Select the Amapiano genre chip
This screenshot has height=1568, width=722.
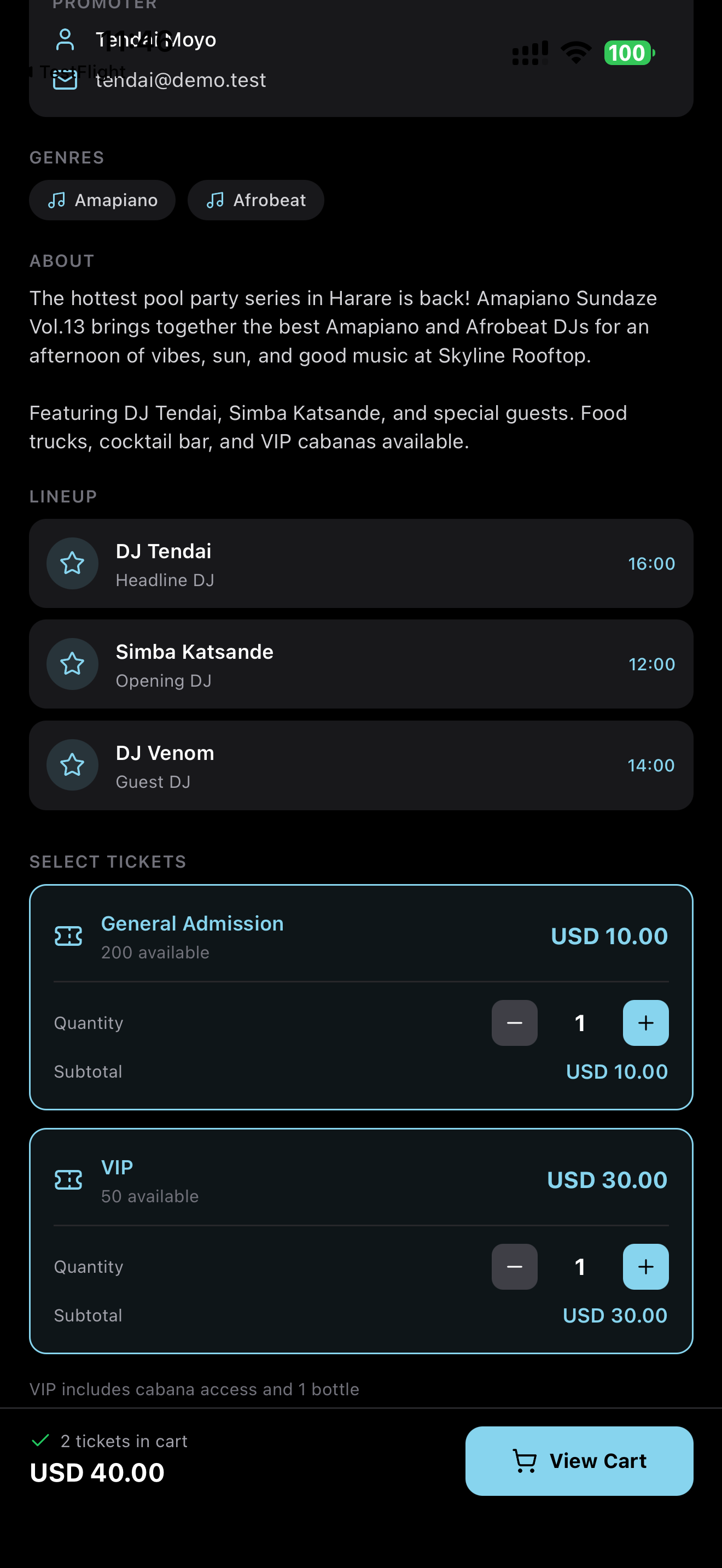click(x=102, y=200)
